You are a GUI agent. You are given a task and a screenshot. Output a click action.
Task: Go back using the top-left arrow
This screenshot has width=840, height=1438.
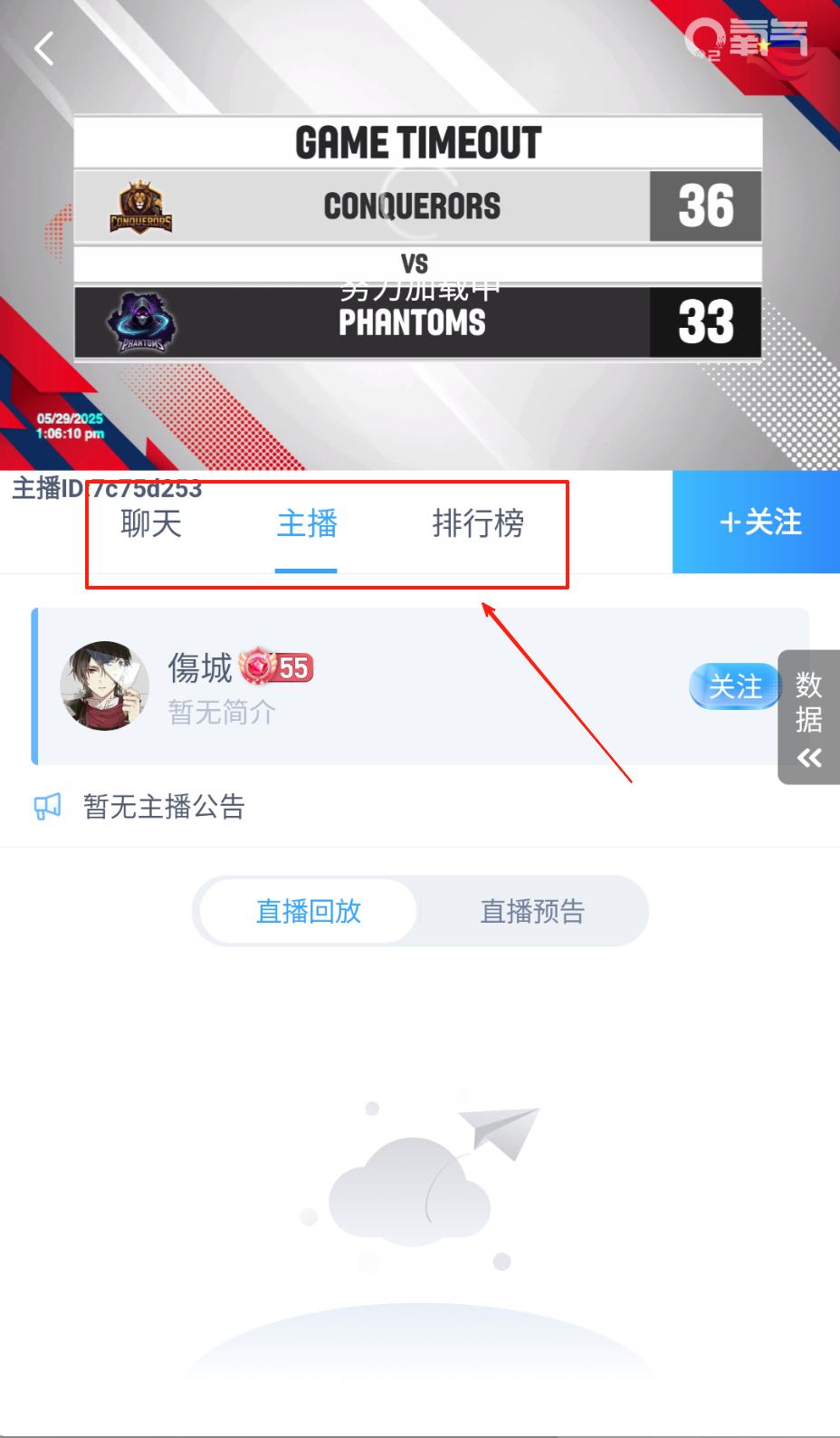43,49
